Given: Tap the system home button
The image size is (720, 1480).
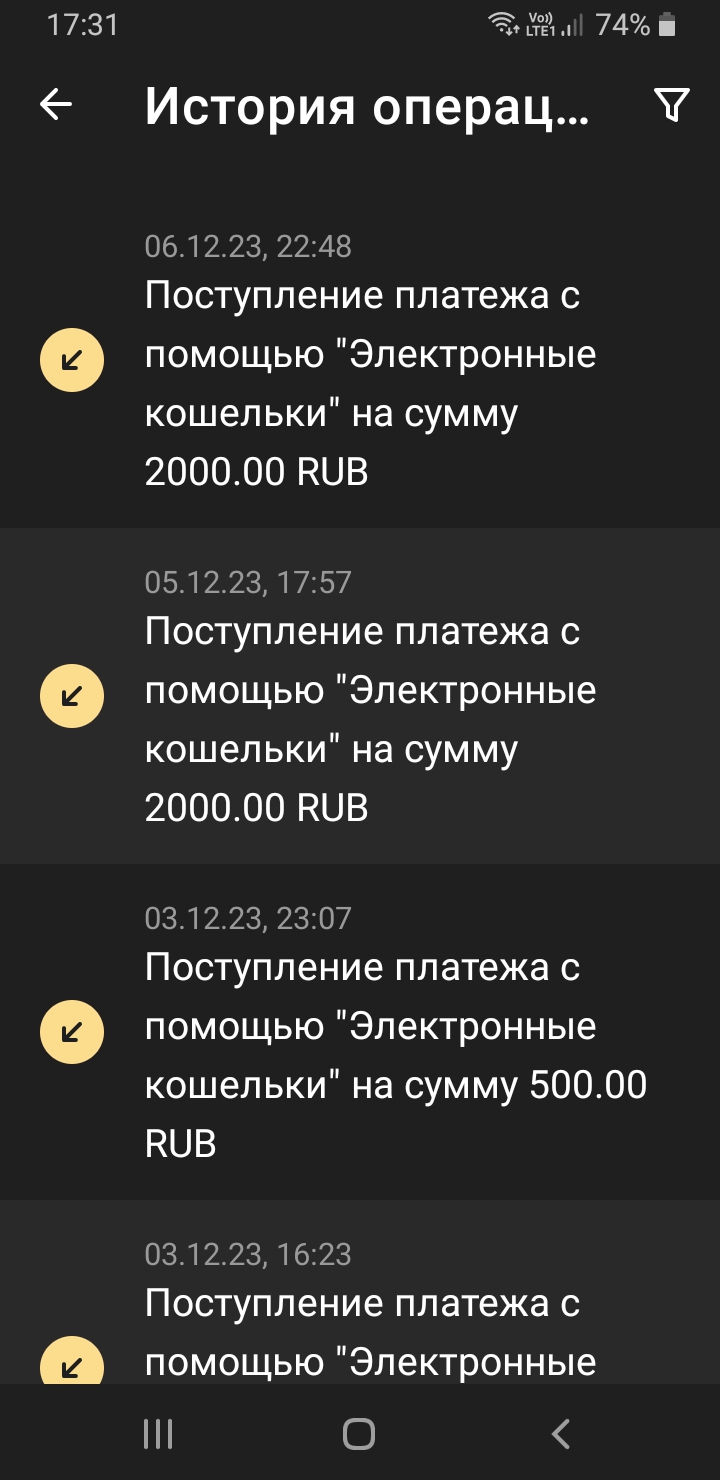Looking at the screenshot, I should pyautogui.click(x=359, y=1434).
